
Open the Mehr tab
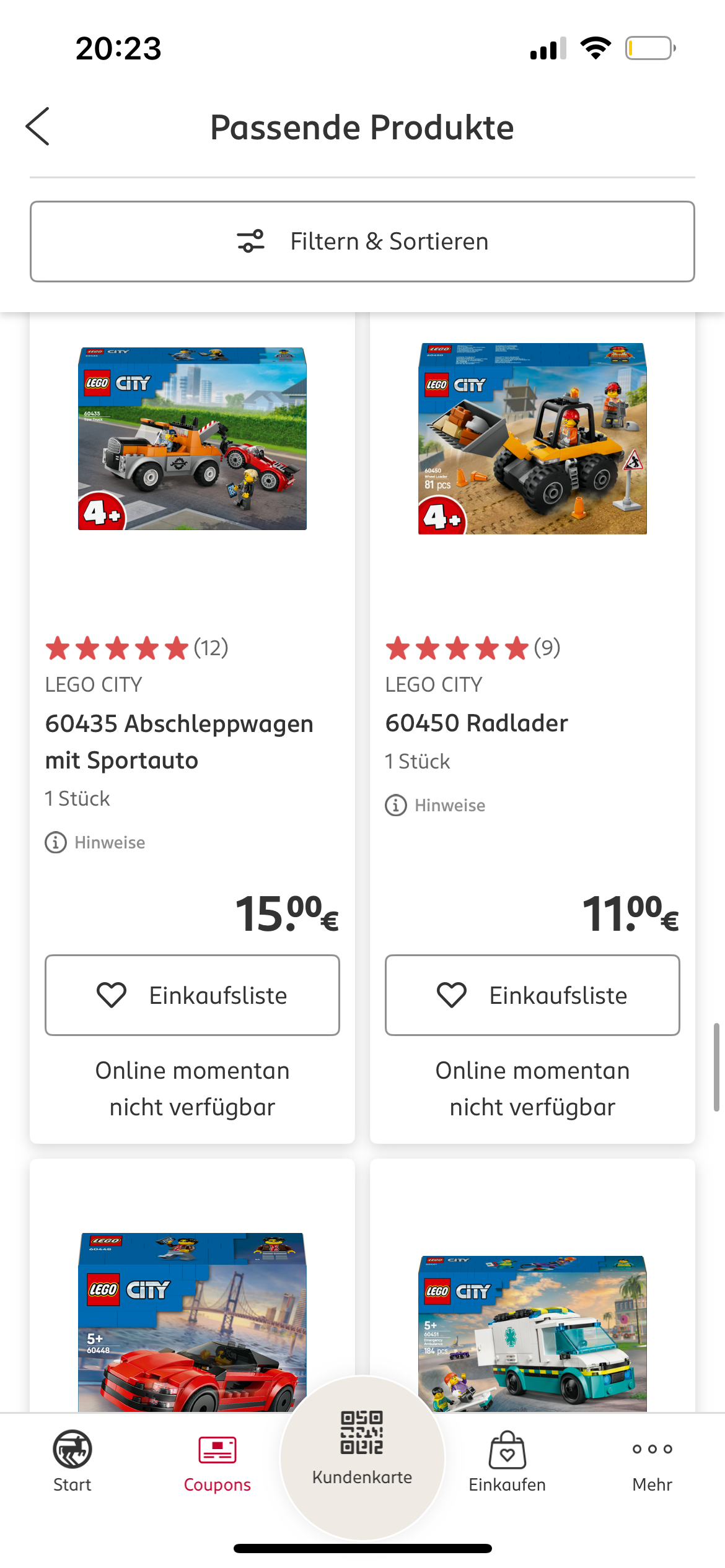652,1459
